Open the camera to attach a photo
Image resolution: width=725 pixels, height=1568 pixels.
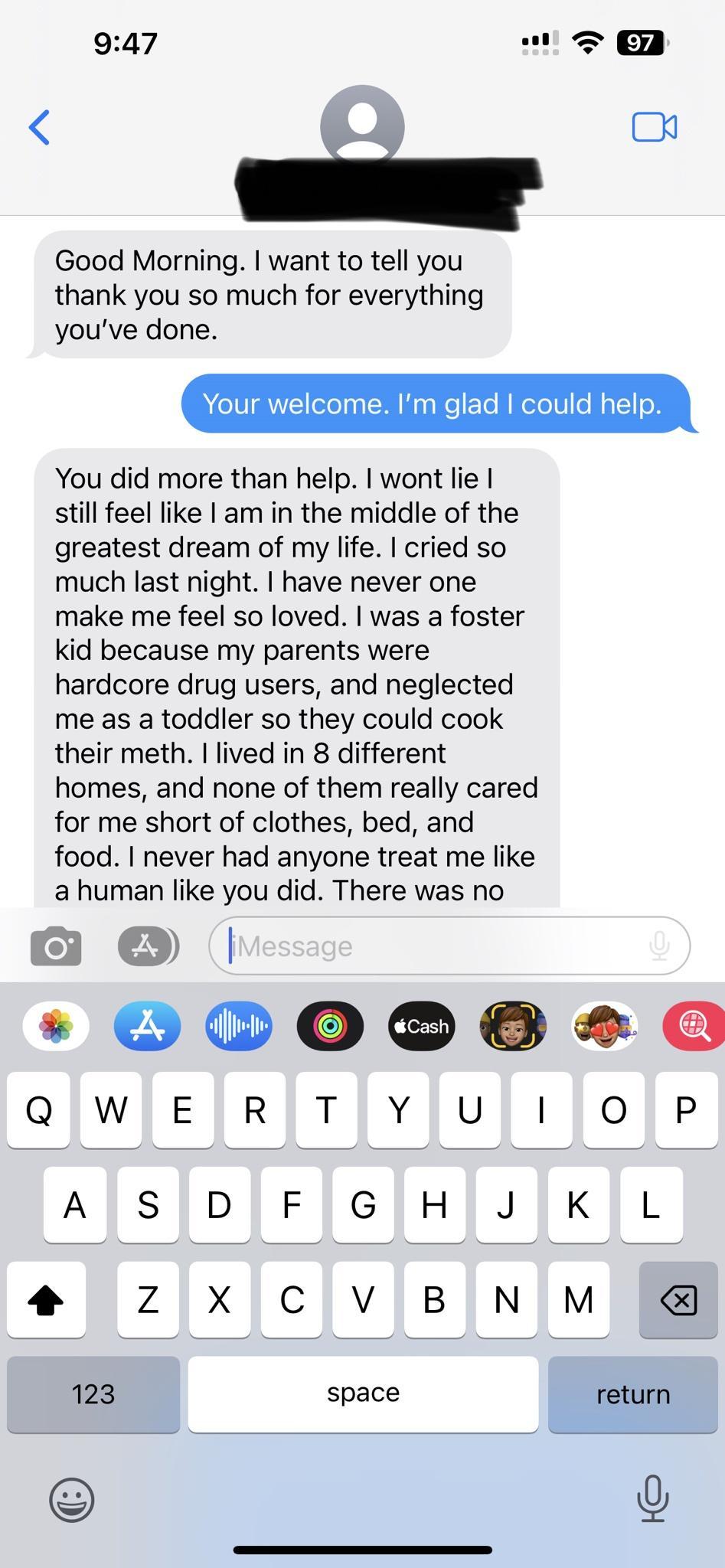56,946
